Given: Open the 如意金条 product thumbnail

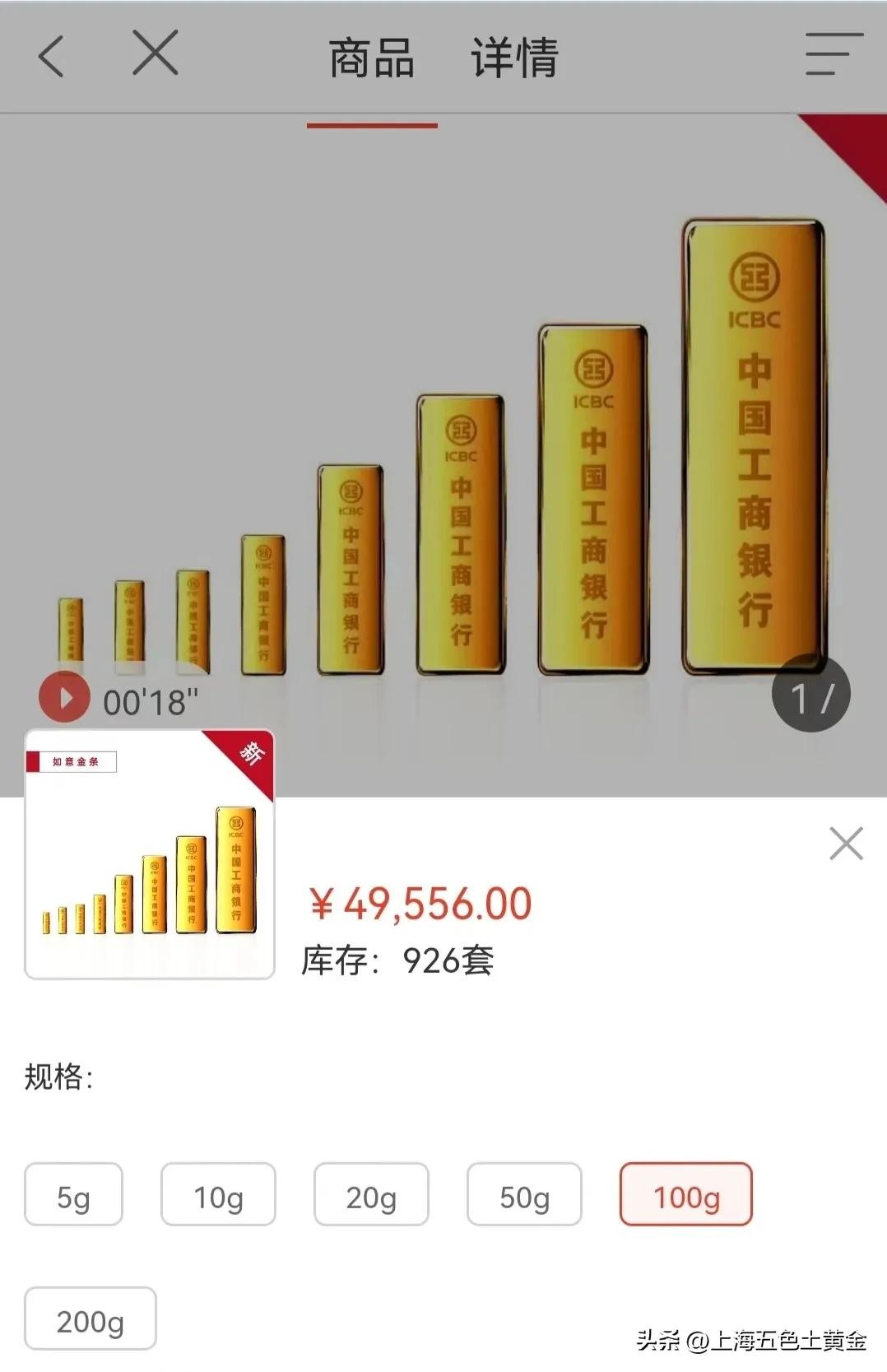Looking at the screenshot, I should click(x=150, y=854).
